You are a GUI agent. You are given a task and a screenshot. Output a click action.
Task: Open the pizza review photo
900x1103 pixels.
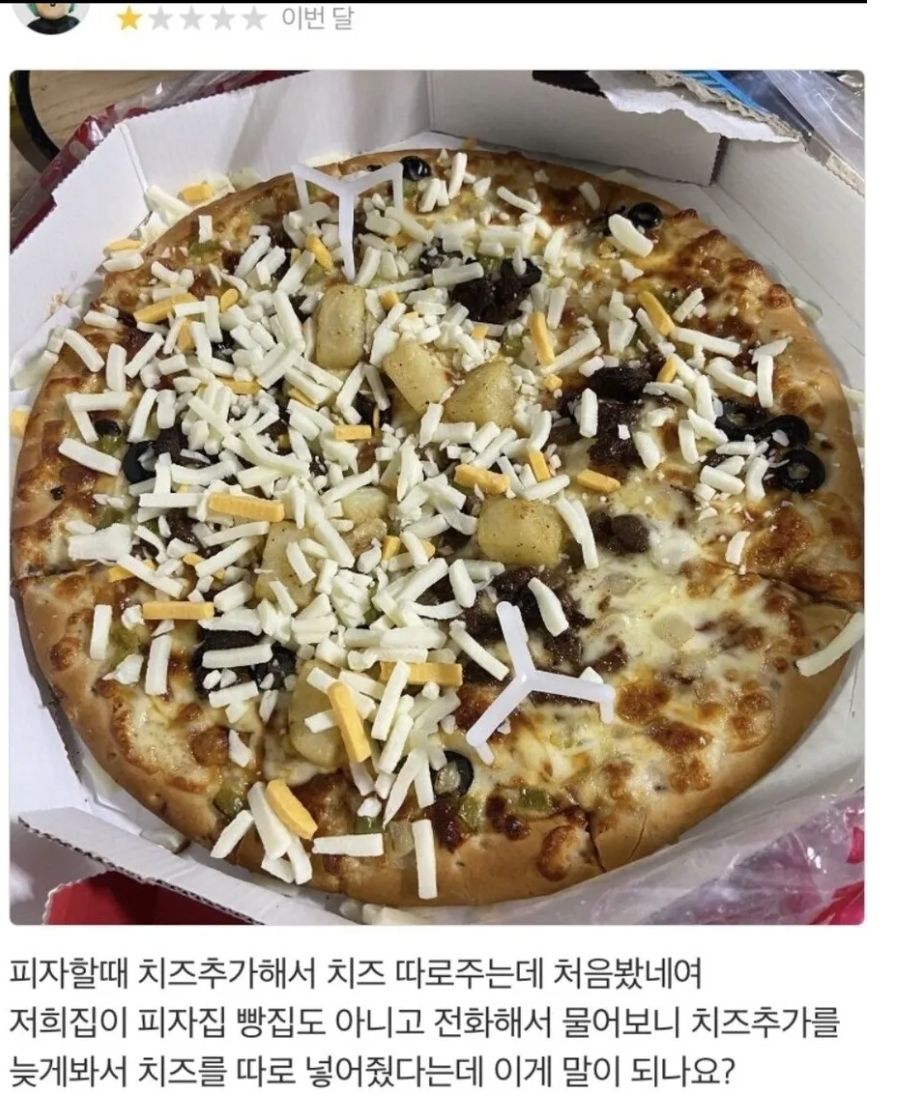click(x=437, y=497)
